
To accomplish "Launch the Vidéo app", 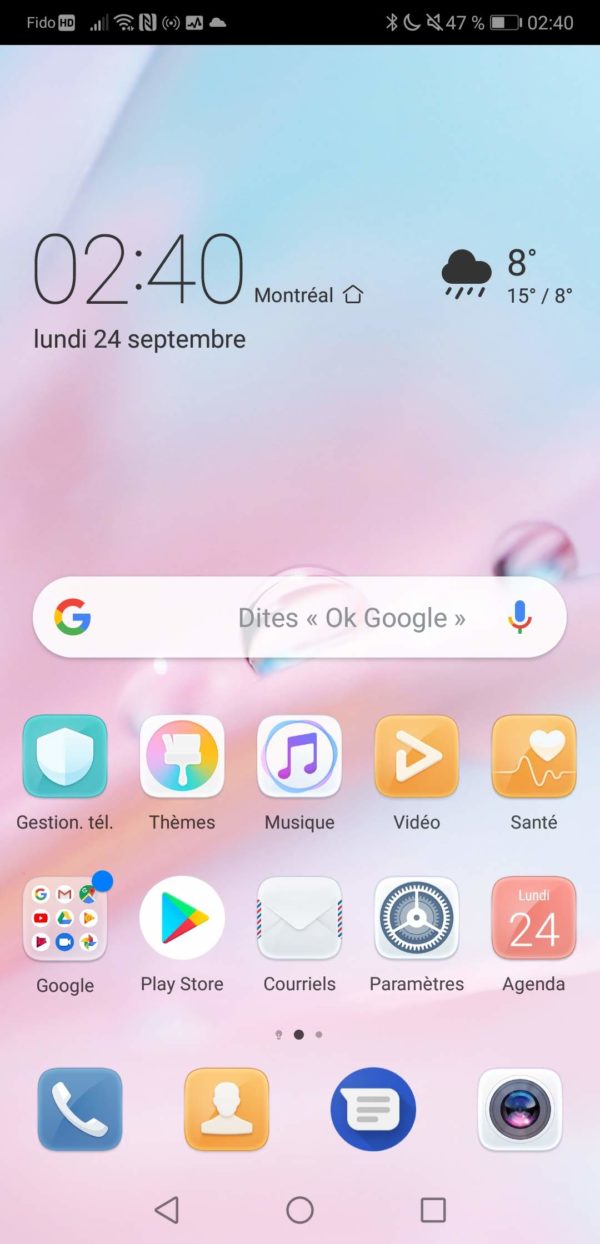I will click(416, 756).
